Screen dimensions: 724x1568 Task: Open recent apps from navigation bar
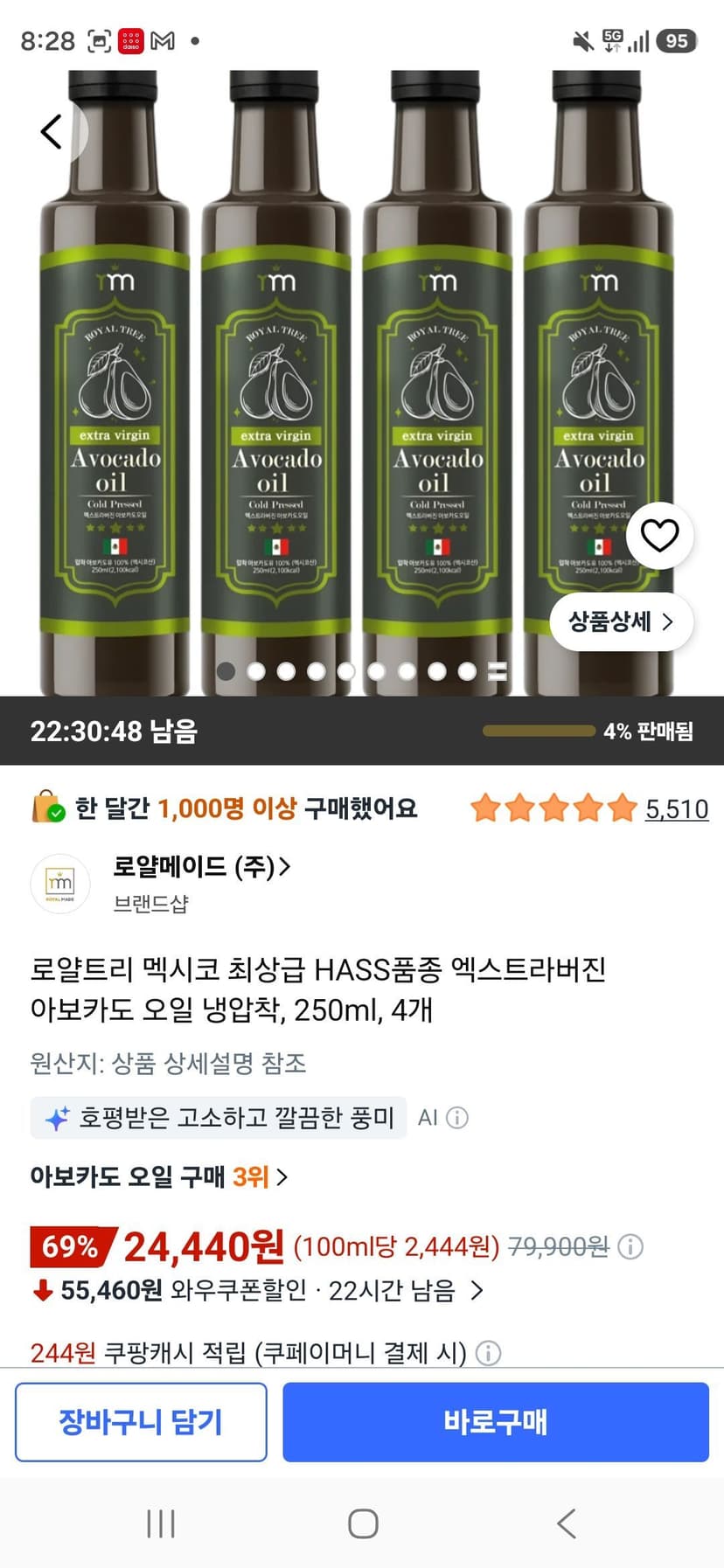pyautogui.click(x=161, y=1523)
